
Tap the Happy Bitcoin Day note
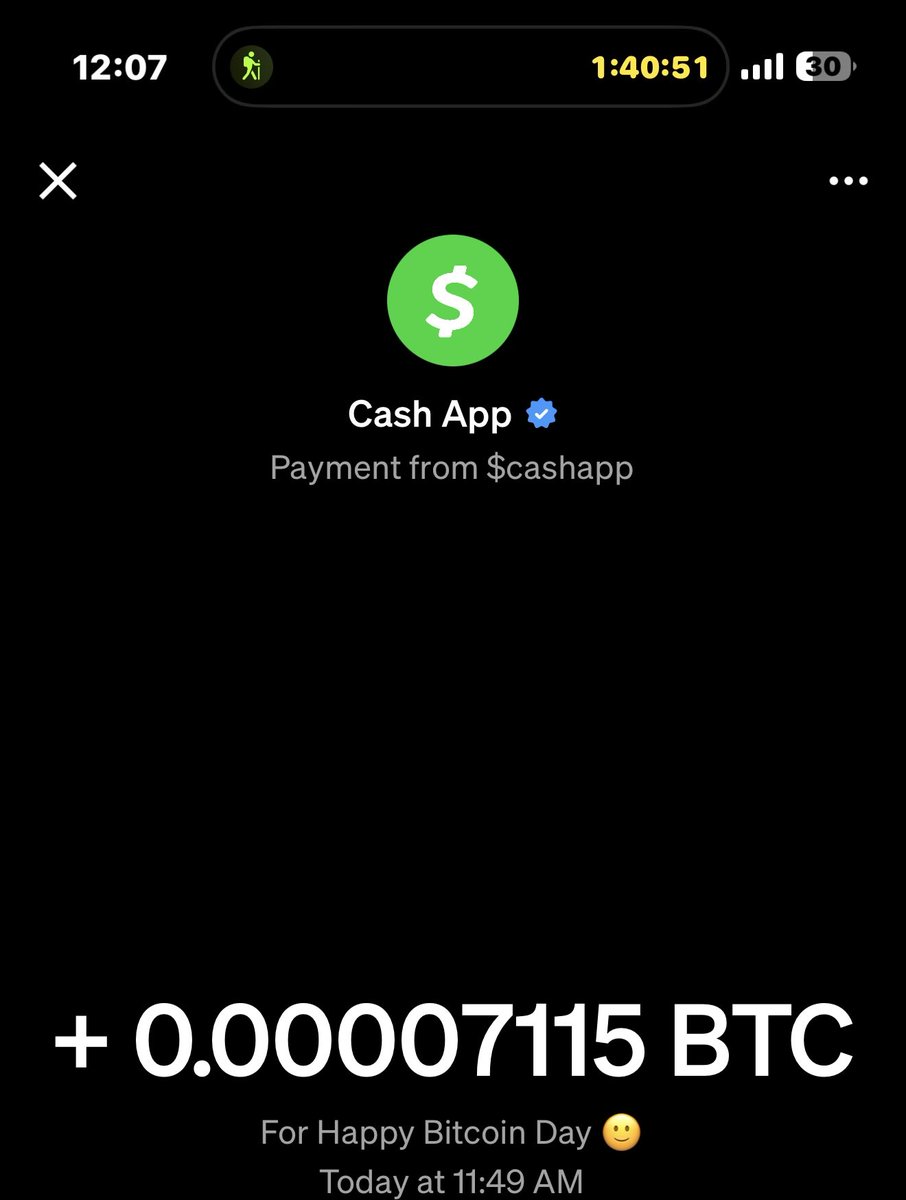[x=452, y=1132]
